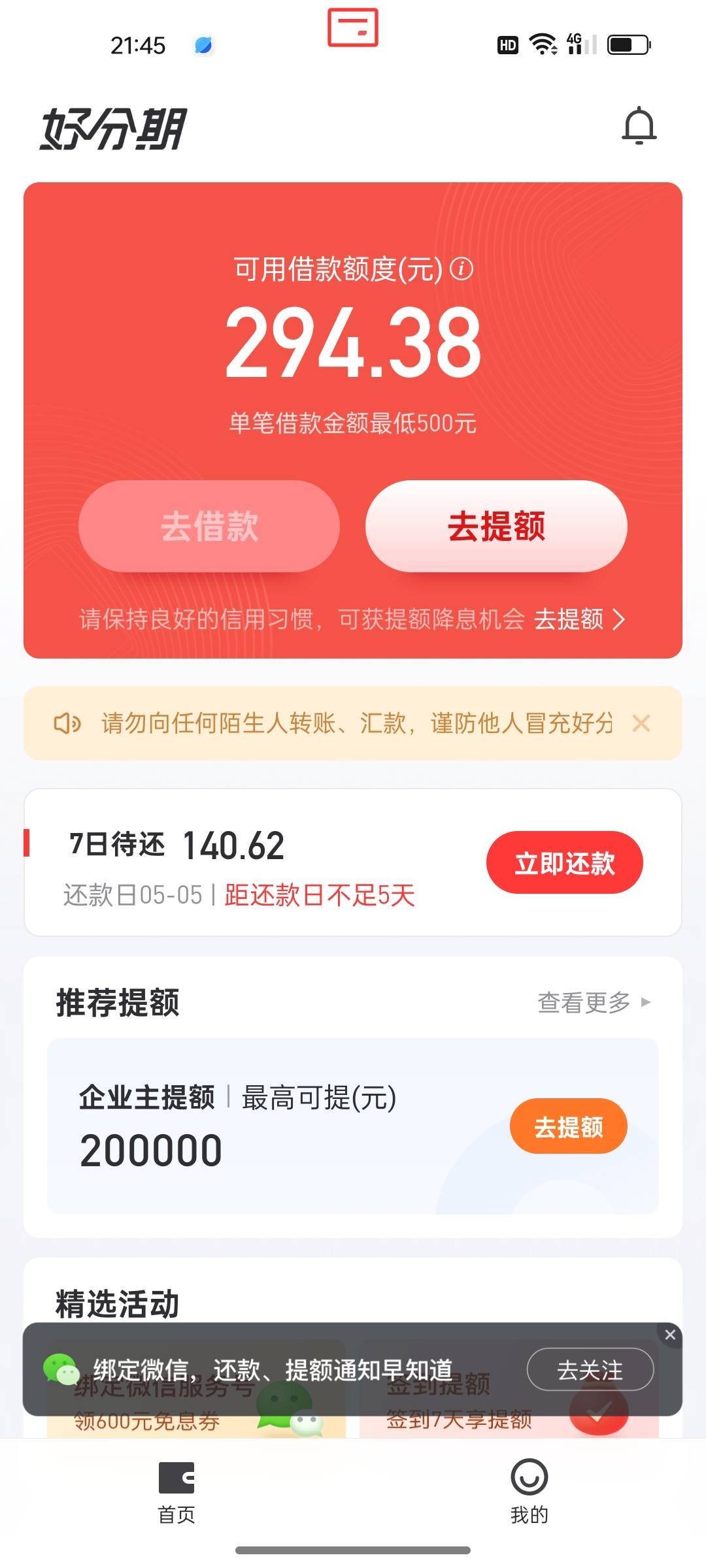Open 查看更多 in 推荐提额
Screen dimensions: 706x1568
tap(594, 1002)
